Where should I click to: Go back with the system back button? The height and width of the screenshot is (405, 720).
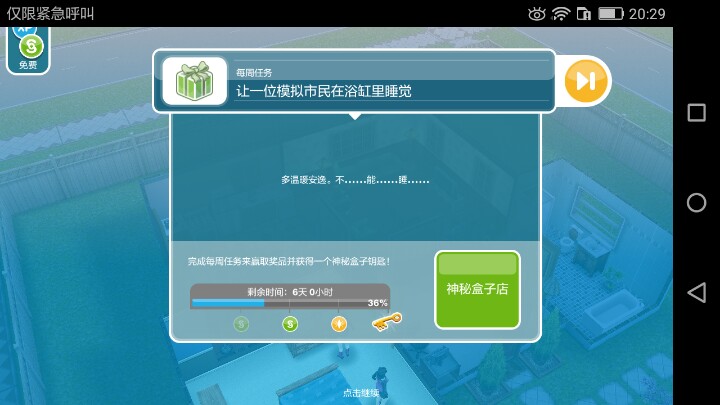(x=696, y=292)
